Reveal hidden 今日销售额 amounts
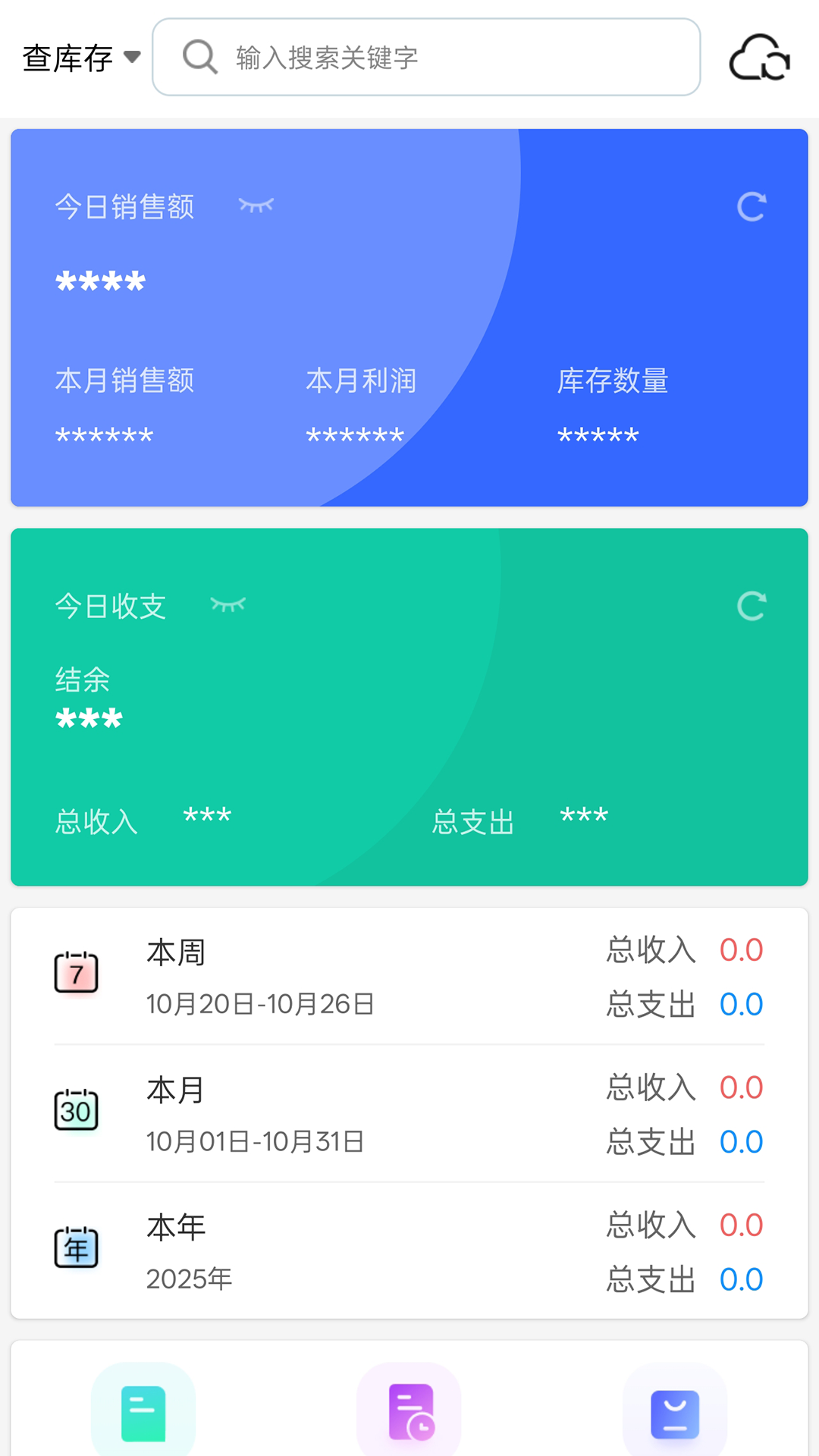 point(256,206)
